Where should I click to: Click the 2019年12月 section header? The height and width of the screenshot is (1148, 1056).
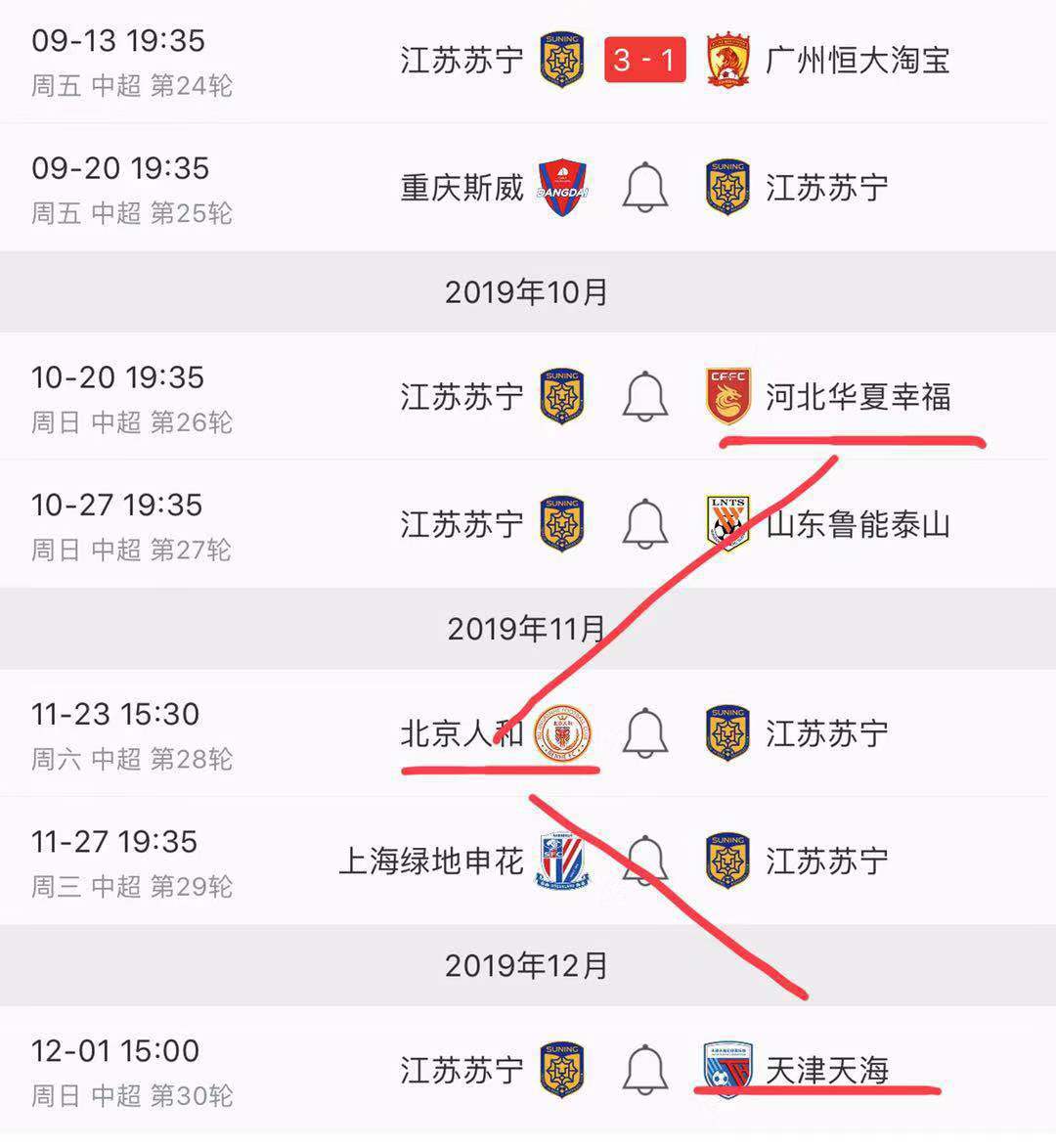pyautogui.click(x=528, y=964)
